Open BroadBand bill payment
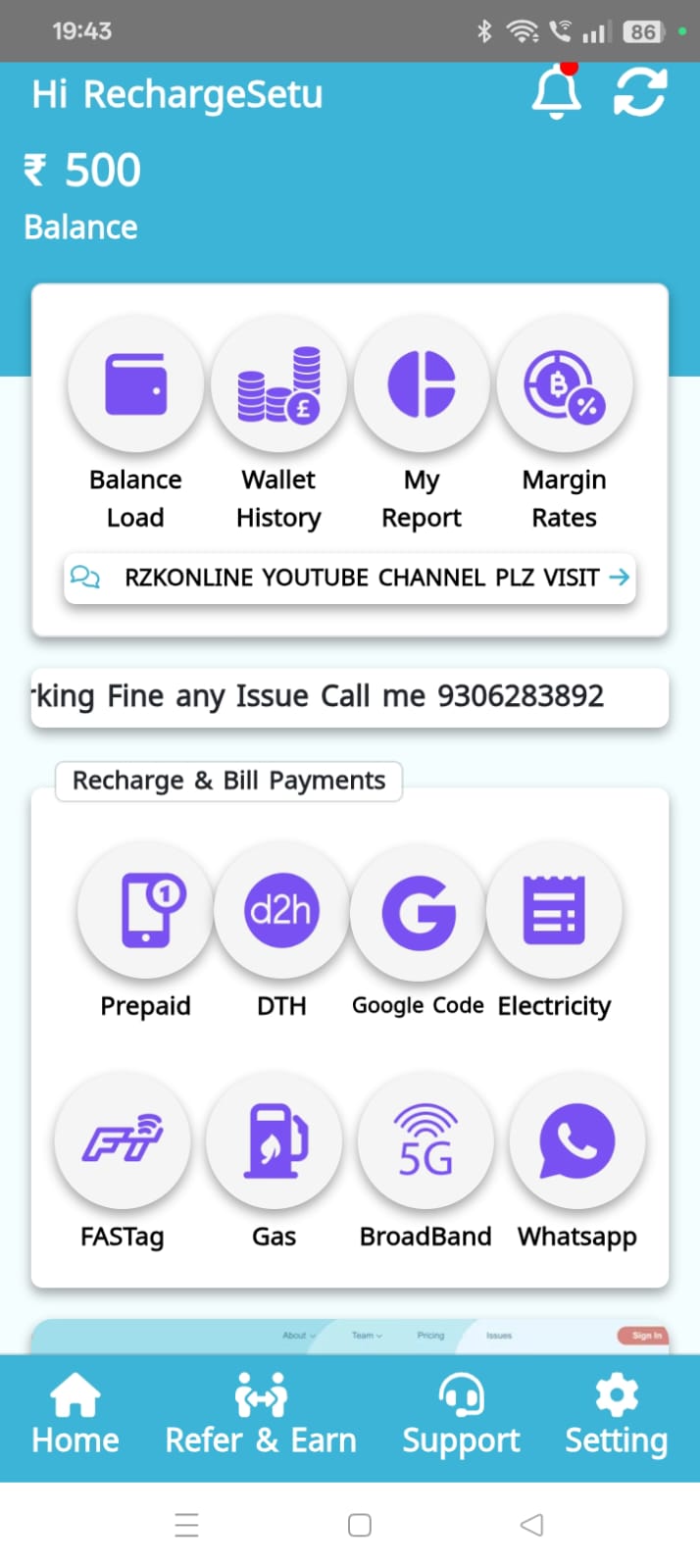The height and width of the screenshot is (1568, 700). [x=425, y=1141]
